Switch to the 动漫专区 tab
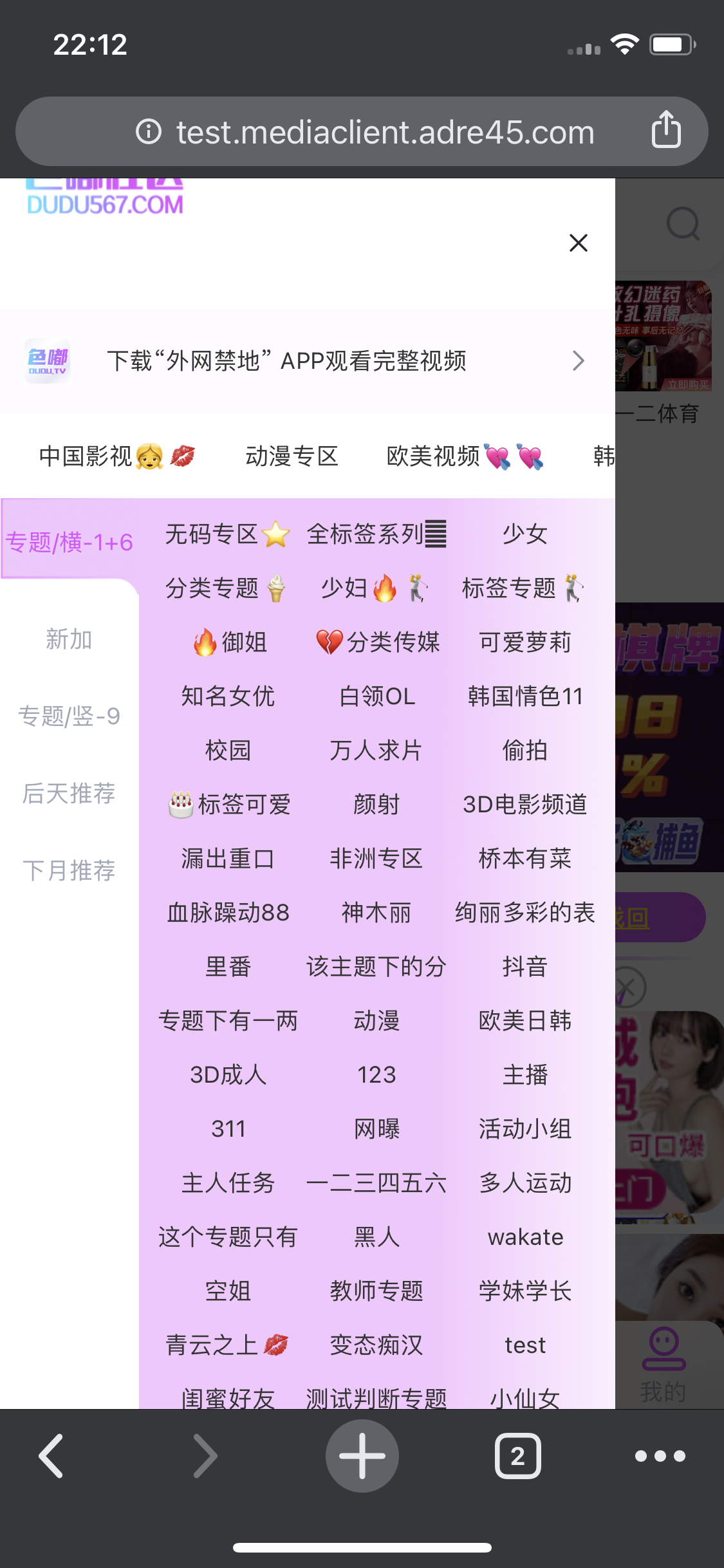724x1568 pixels. point(292,456)
